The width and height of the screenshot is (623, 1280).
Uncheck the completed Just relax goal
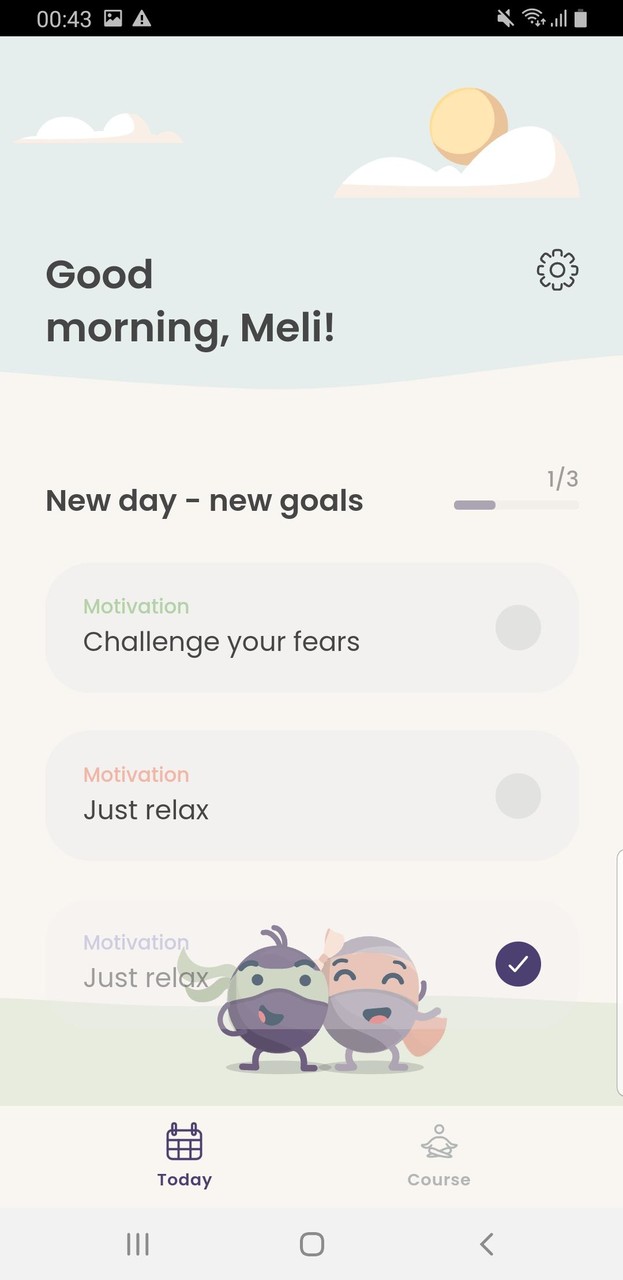pos(518,964)
